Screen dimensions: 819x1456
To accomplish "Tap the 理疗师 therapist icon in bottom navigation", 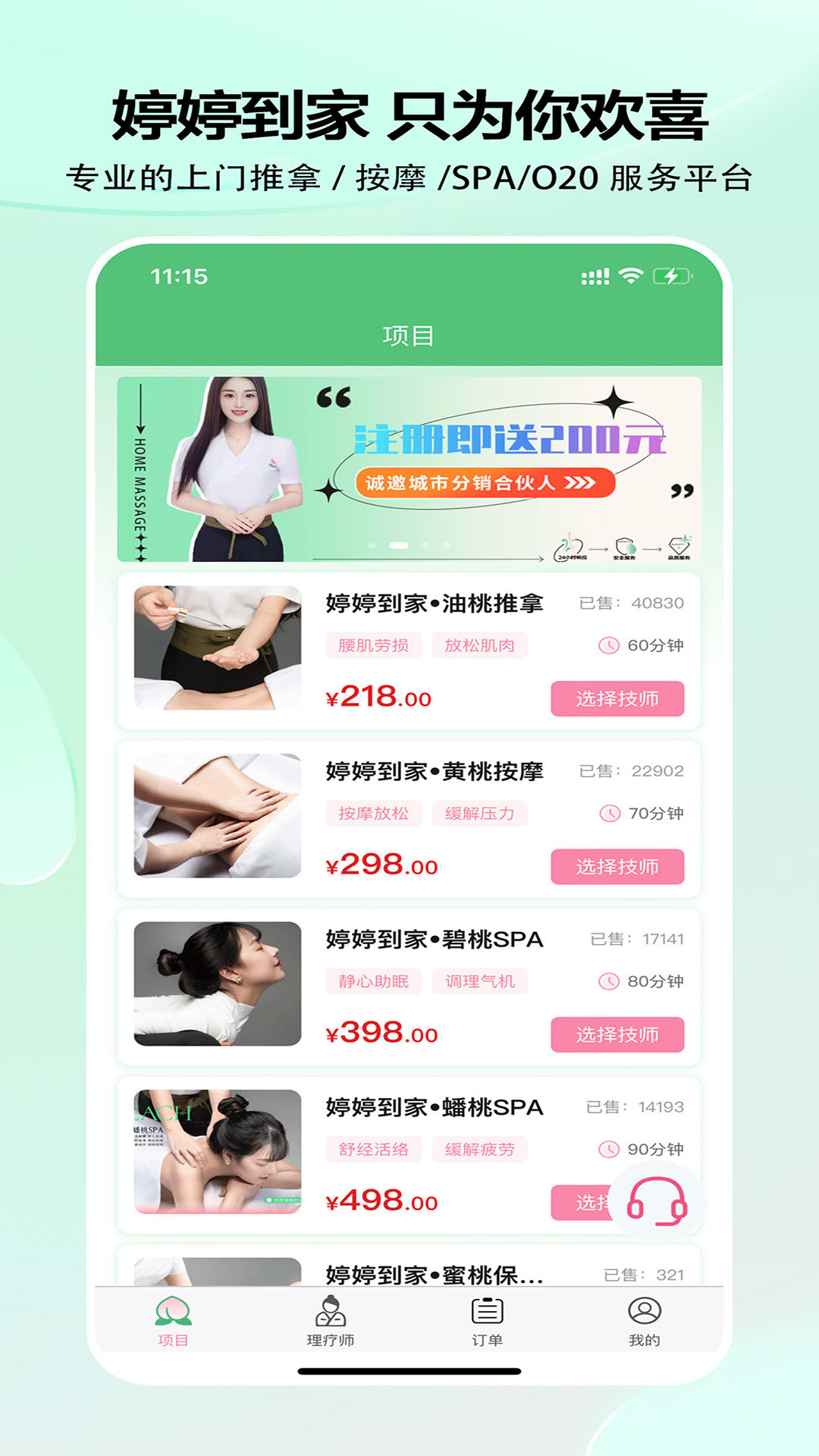I will 331,1312.
